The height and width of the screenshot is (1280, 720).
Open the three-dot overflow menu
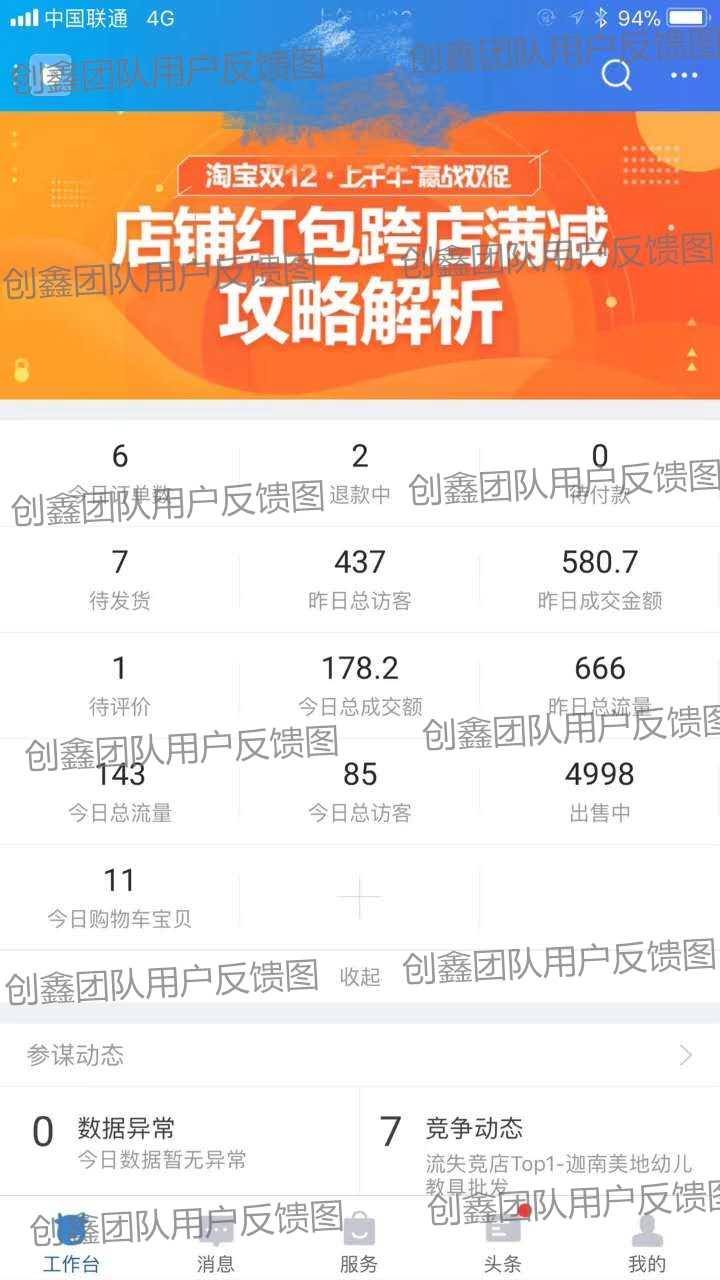click(684, 75)
